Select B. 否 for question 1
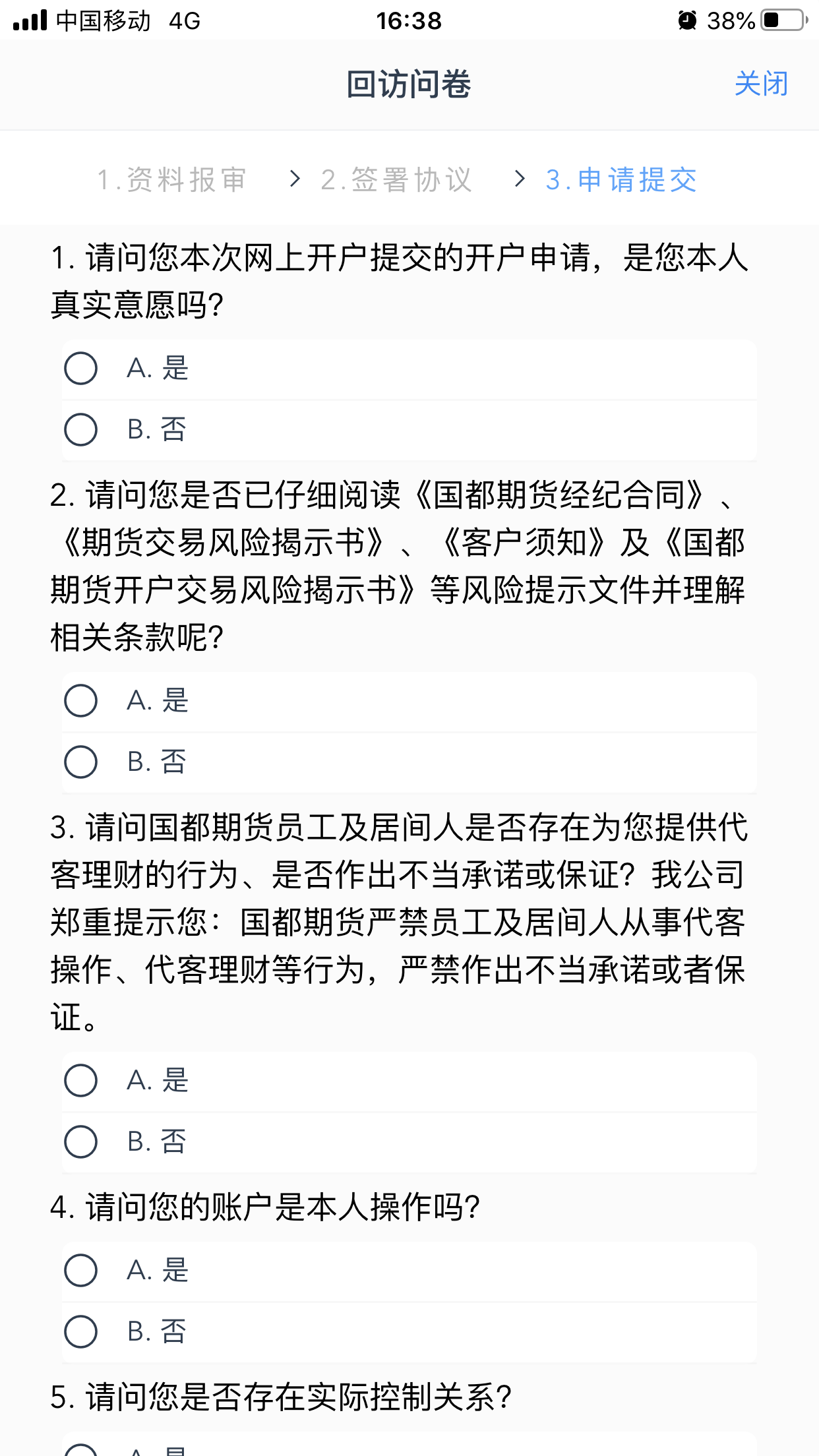The height and width of the screenshot is (1456, 819). [409, 430]
